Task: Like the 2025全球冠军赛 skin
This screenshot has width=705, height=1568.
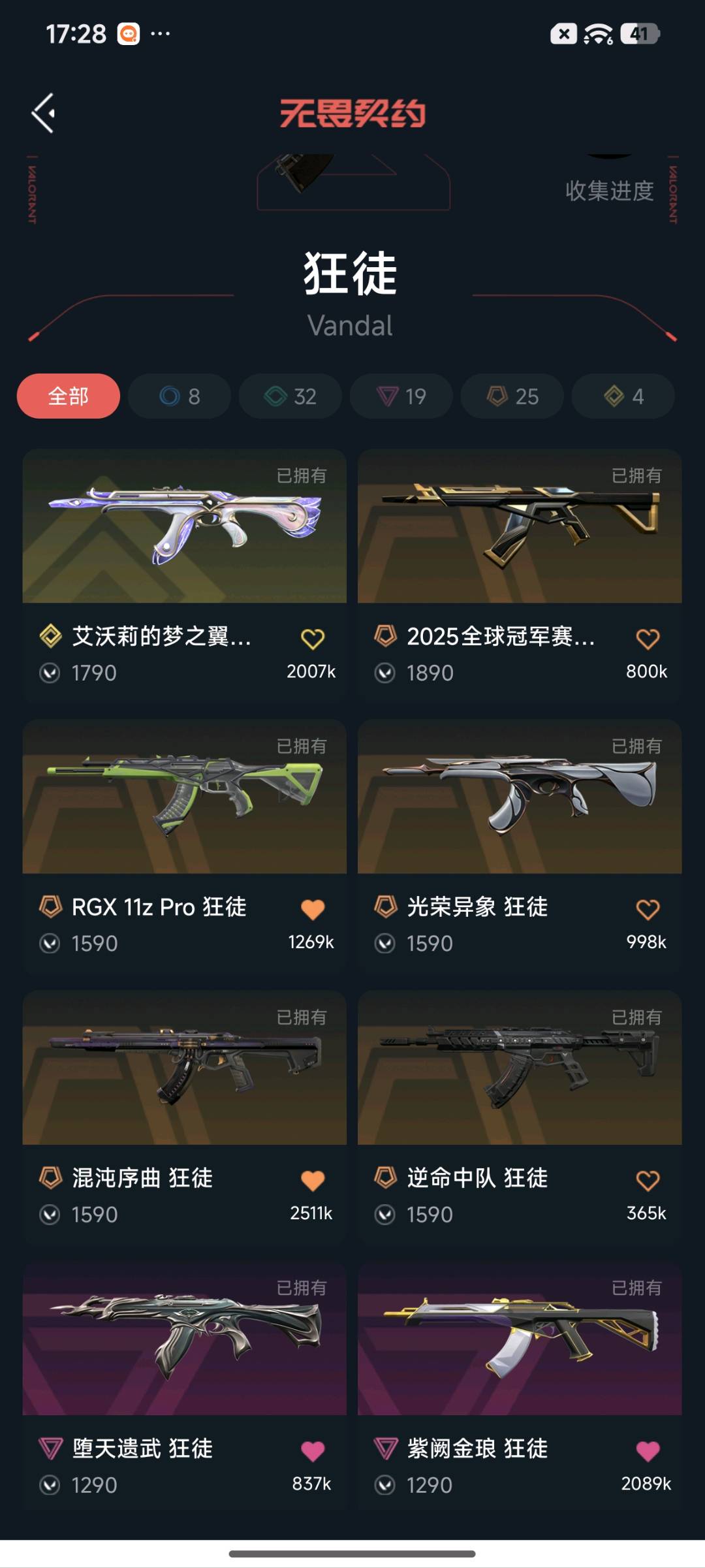Action: point(648,639)
